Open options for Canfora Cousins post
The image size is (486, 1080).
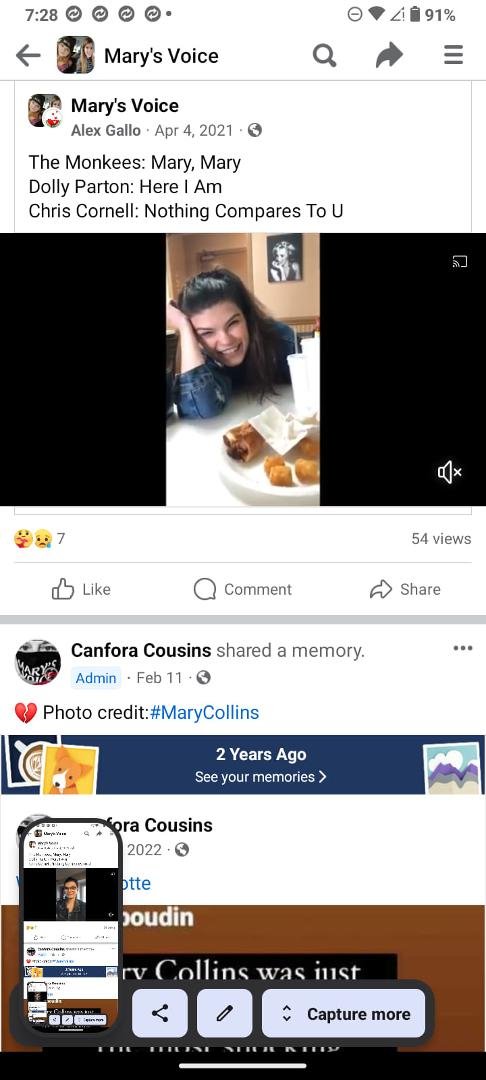point(463,648)
